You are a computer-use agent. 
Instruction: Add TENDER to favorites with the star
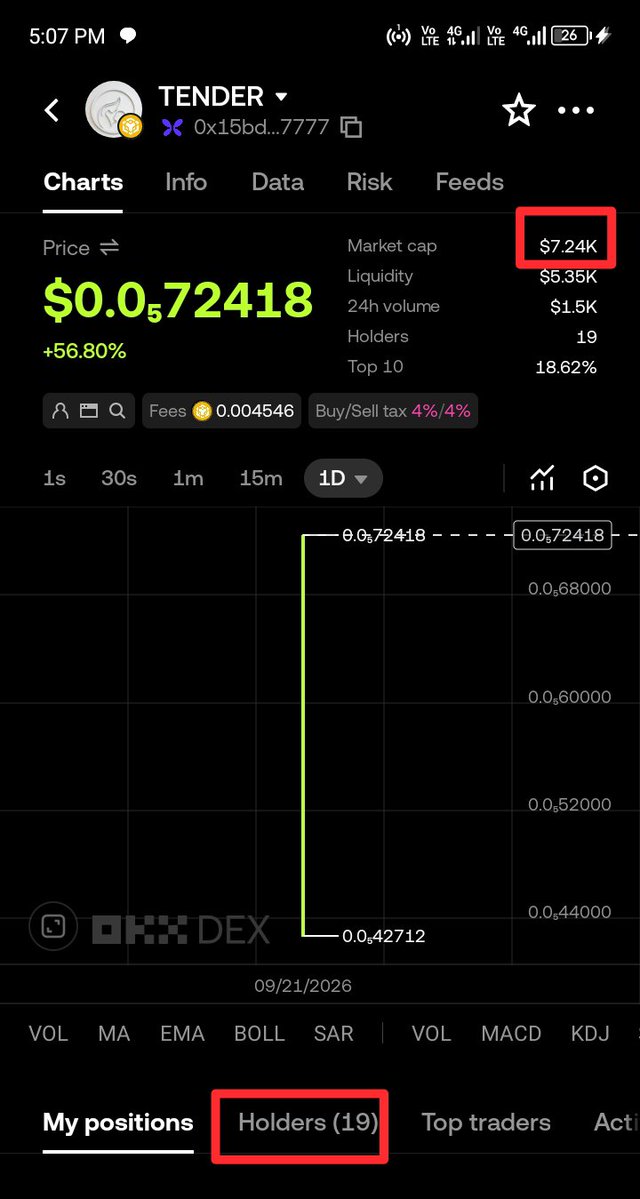tap(518, 111)
